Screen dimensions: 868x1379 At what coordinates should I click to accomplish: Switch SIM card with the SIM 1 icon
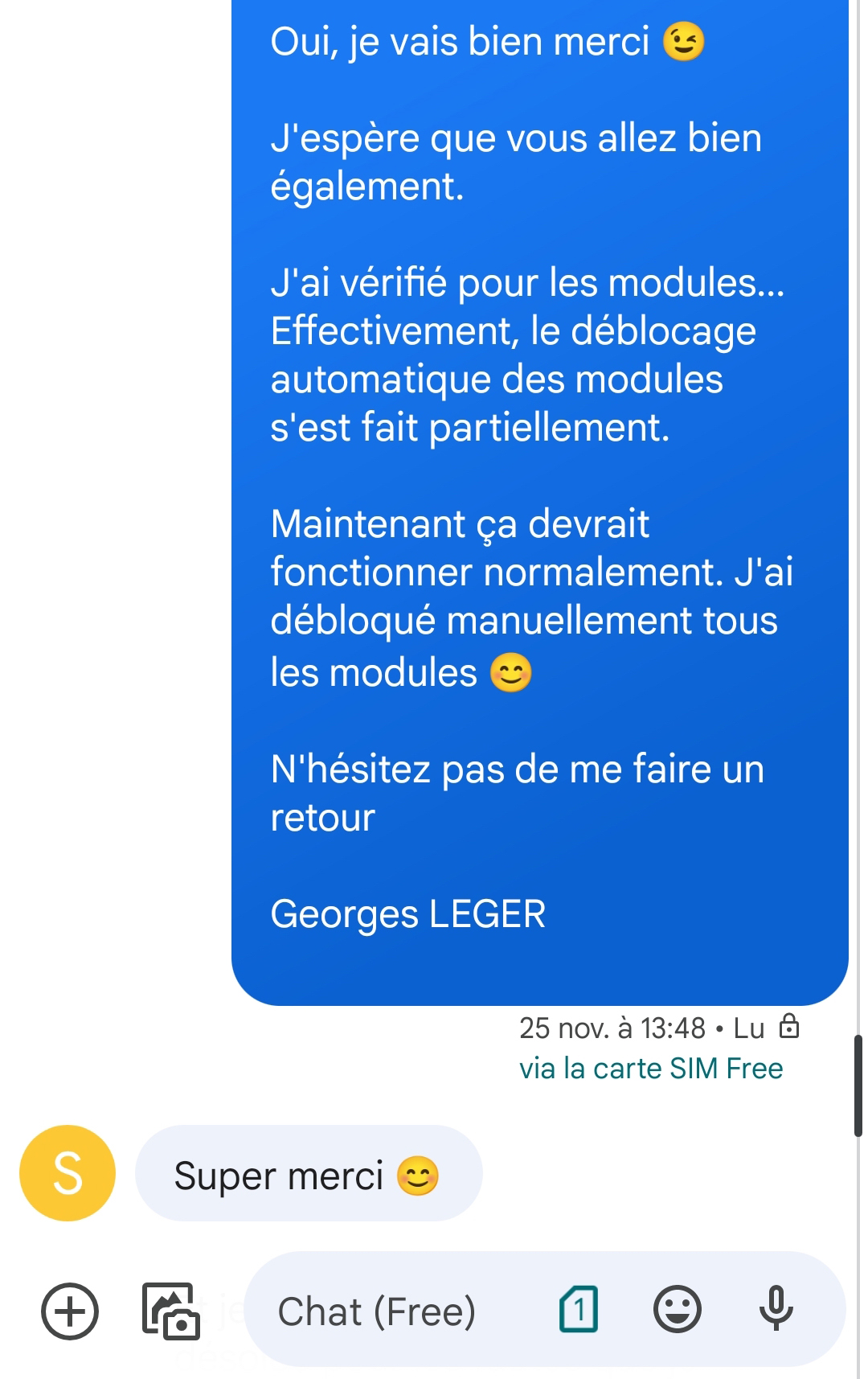579,1309
